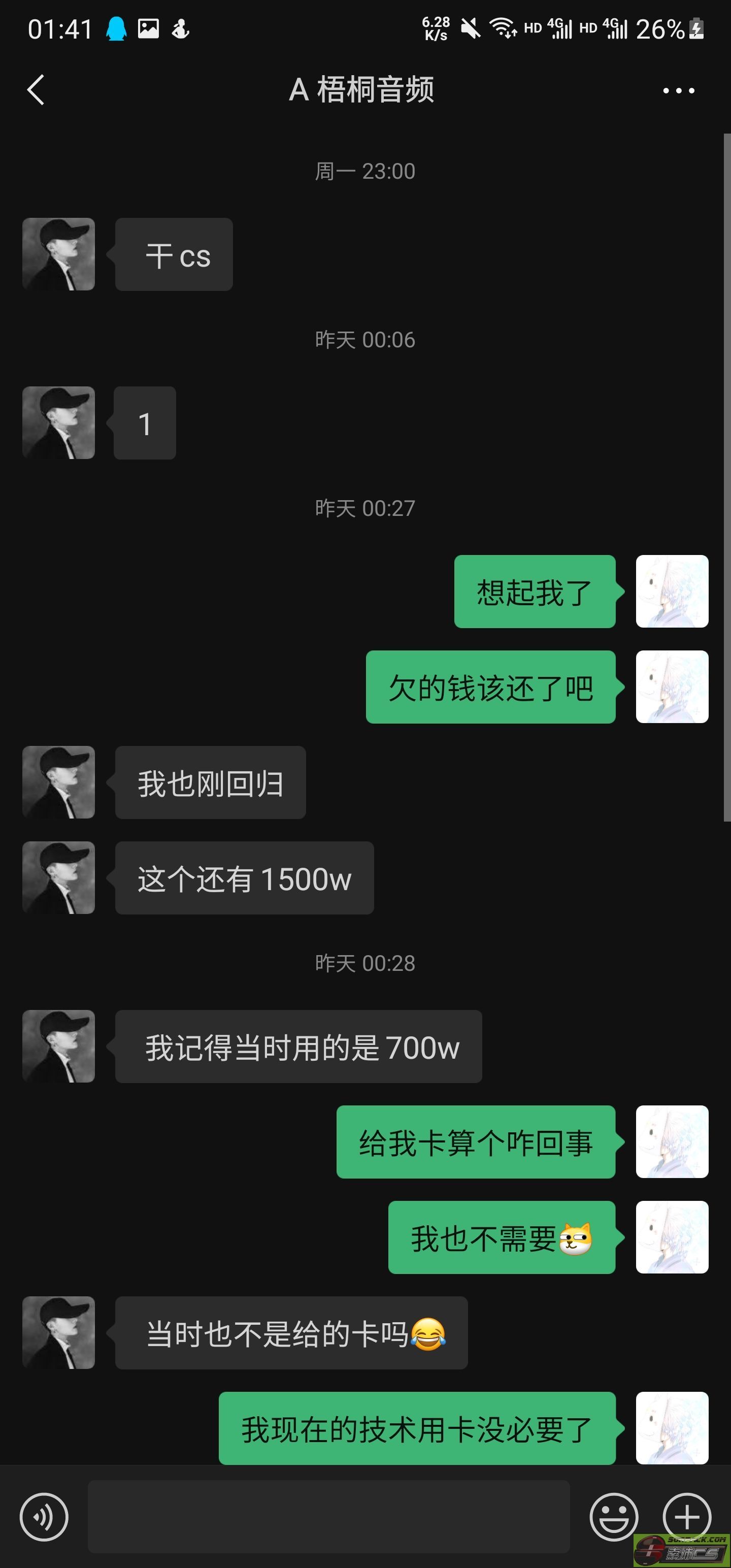View own avatar beside "想起我了" message

tap(672, 591)
